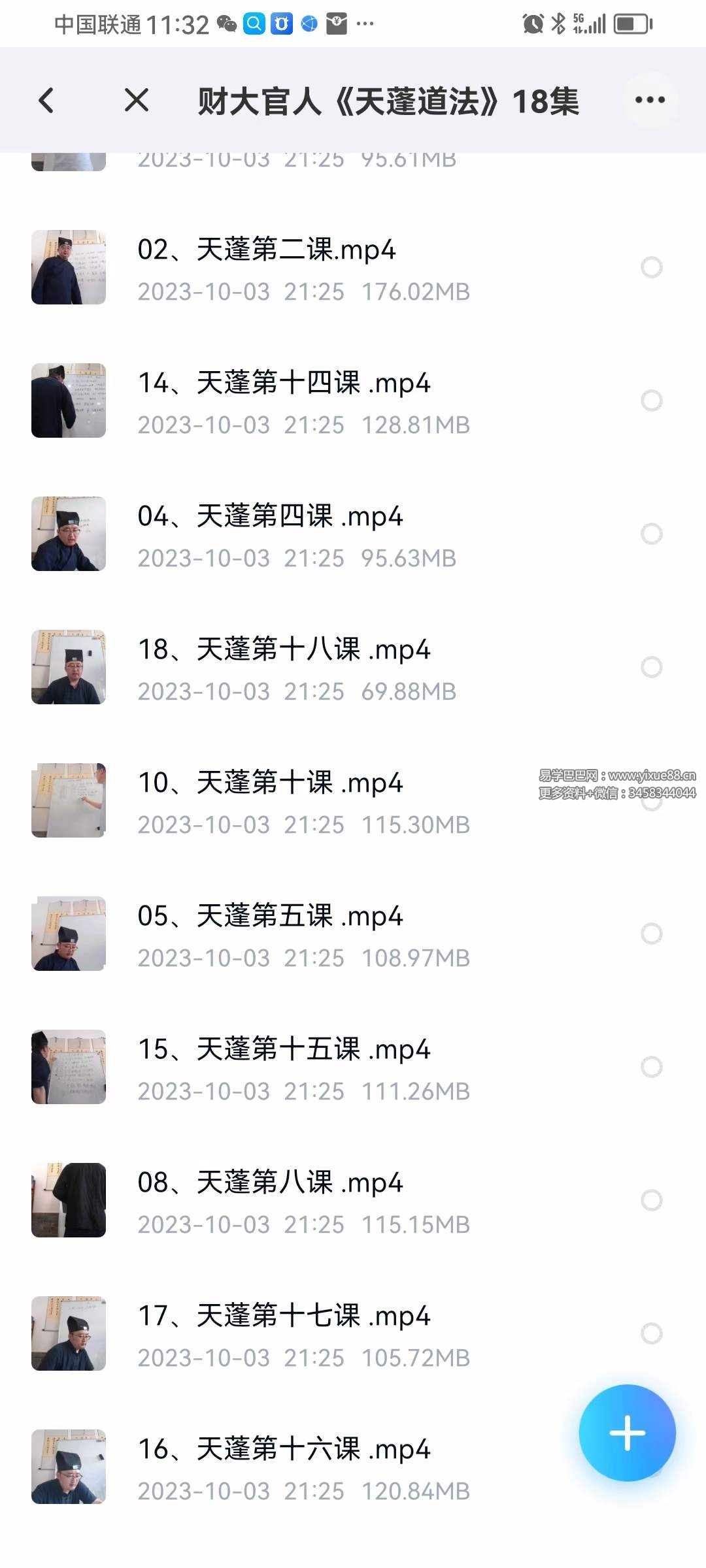Open WeChat from the status bar
Viewport: 706px width, 1568px height.
227,25
